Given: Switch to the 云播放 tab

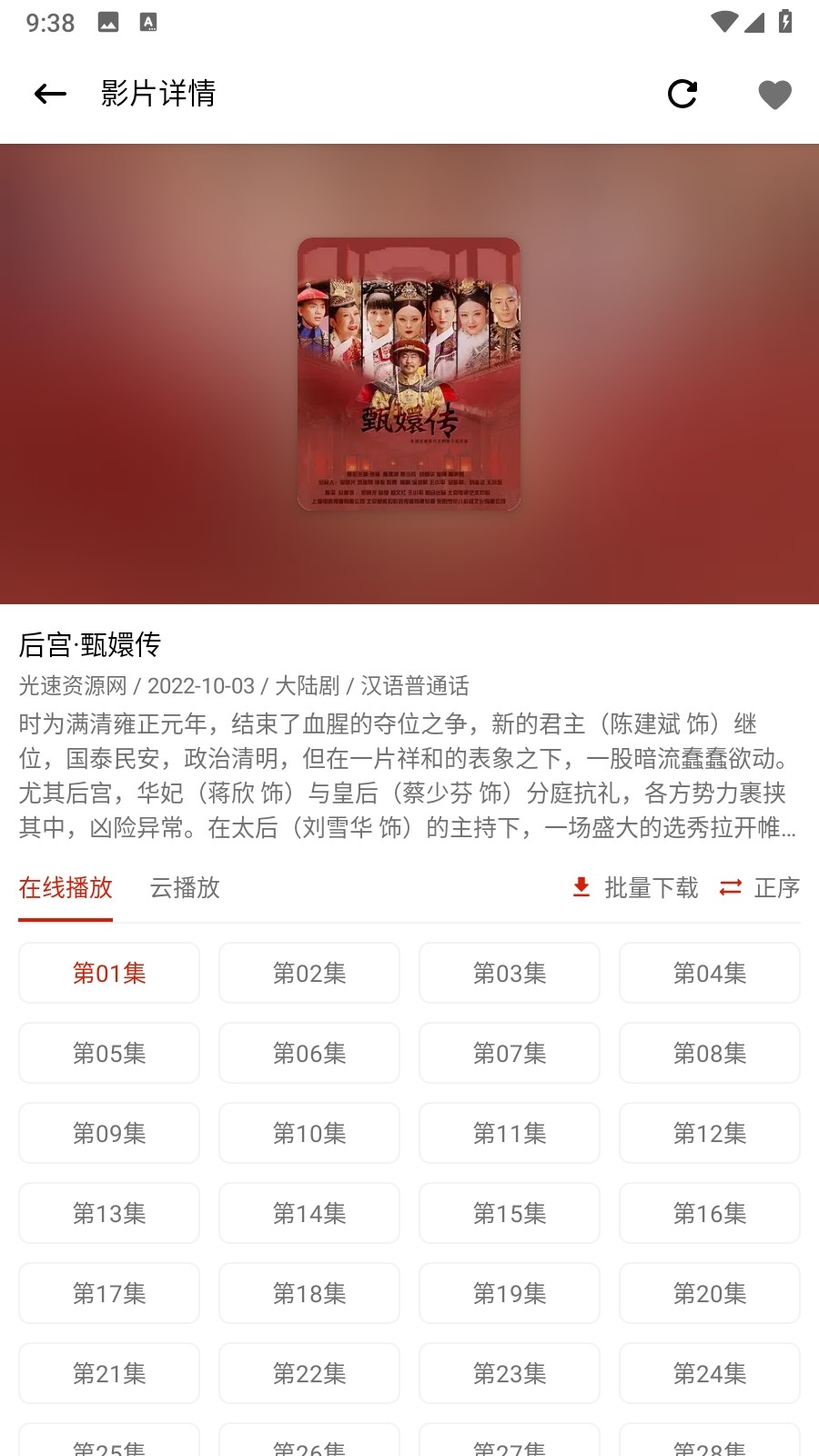Looking at the screenshot, I should click(x=185, y=888).
